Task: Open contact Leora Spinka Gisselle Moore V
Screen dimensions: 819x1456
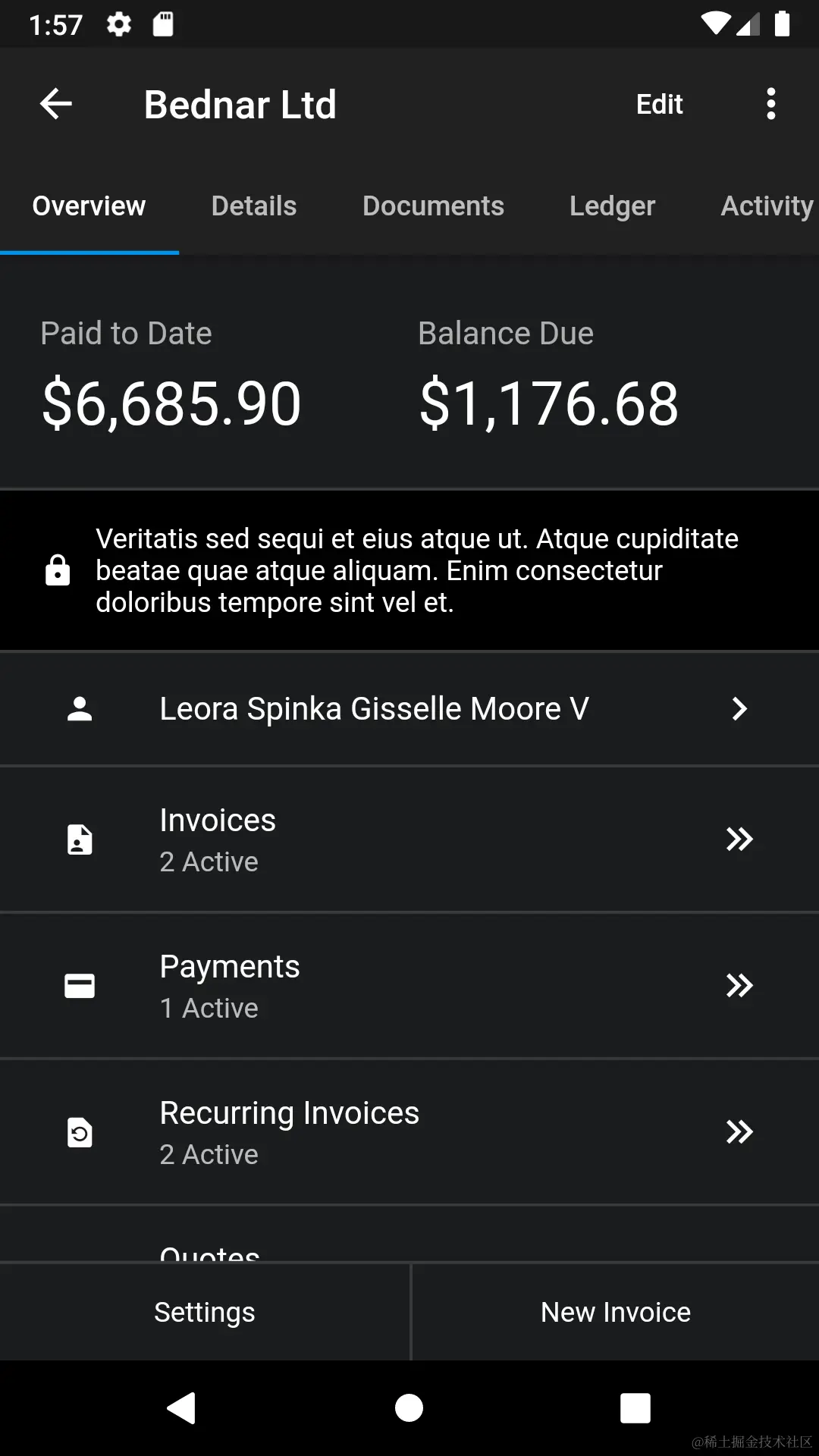Action: coord(409,708)
